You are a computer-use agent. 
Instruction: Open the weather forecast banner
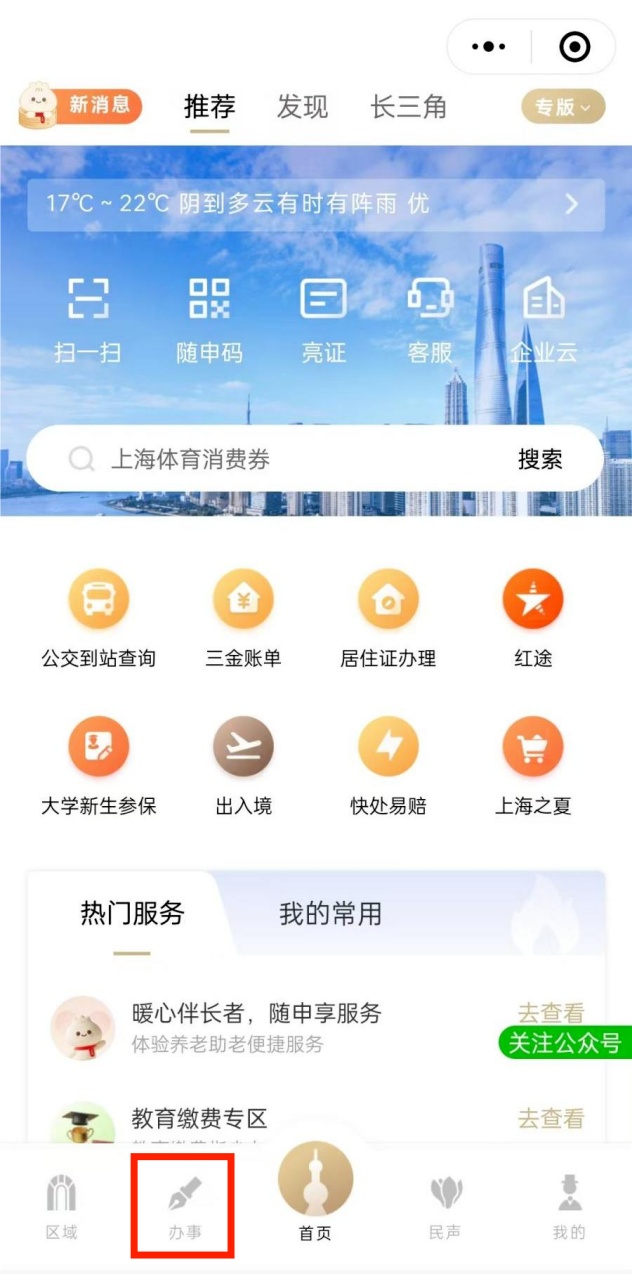[x=315, y=204]
